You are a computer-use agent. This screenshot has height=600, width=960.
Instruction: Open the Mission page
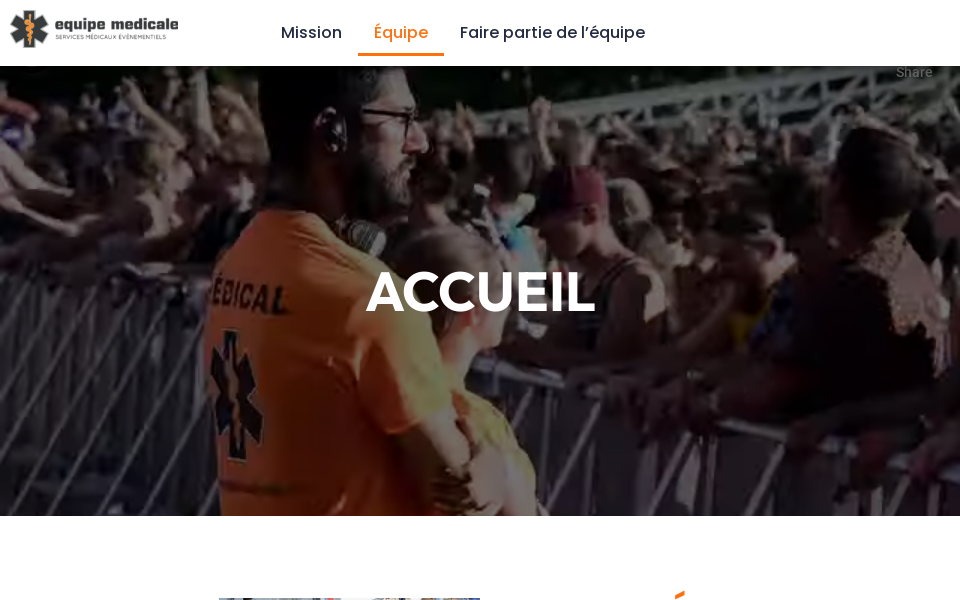tap(311, 32)
